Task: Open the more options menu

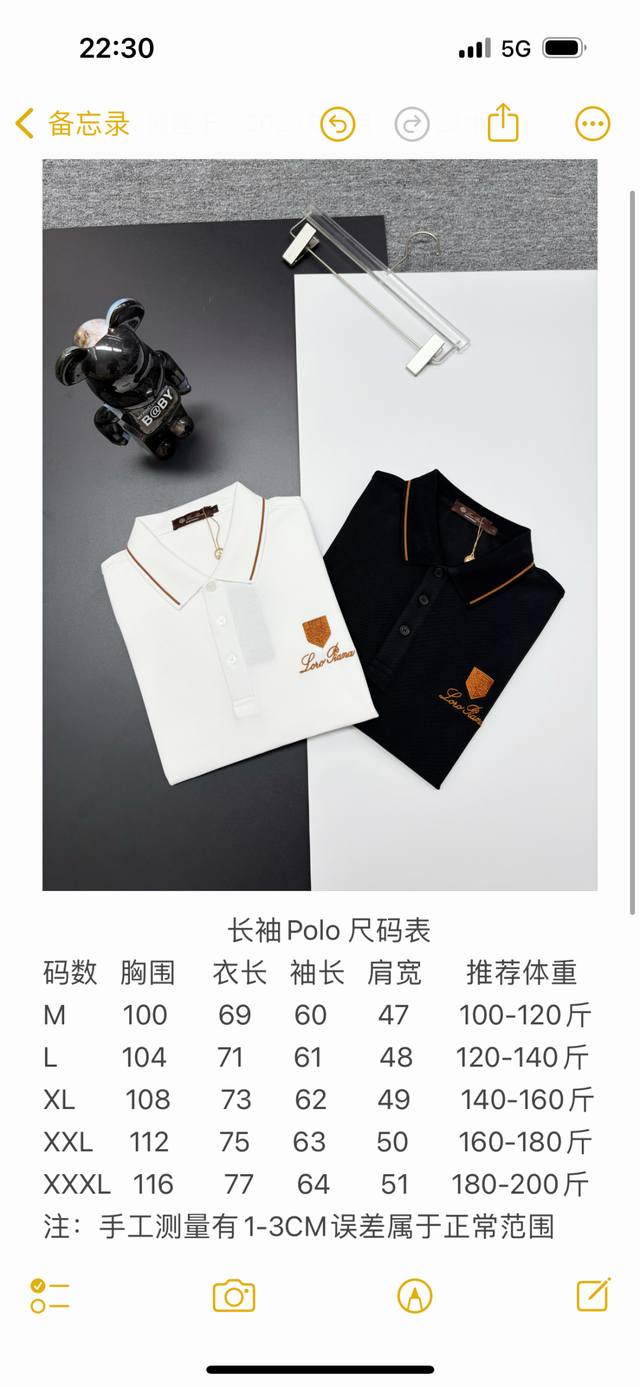Action: click(593, 124)
